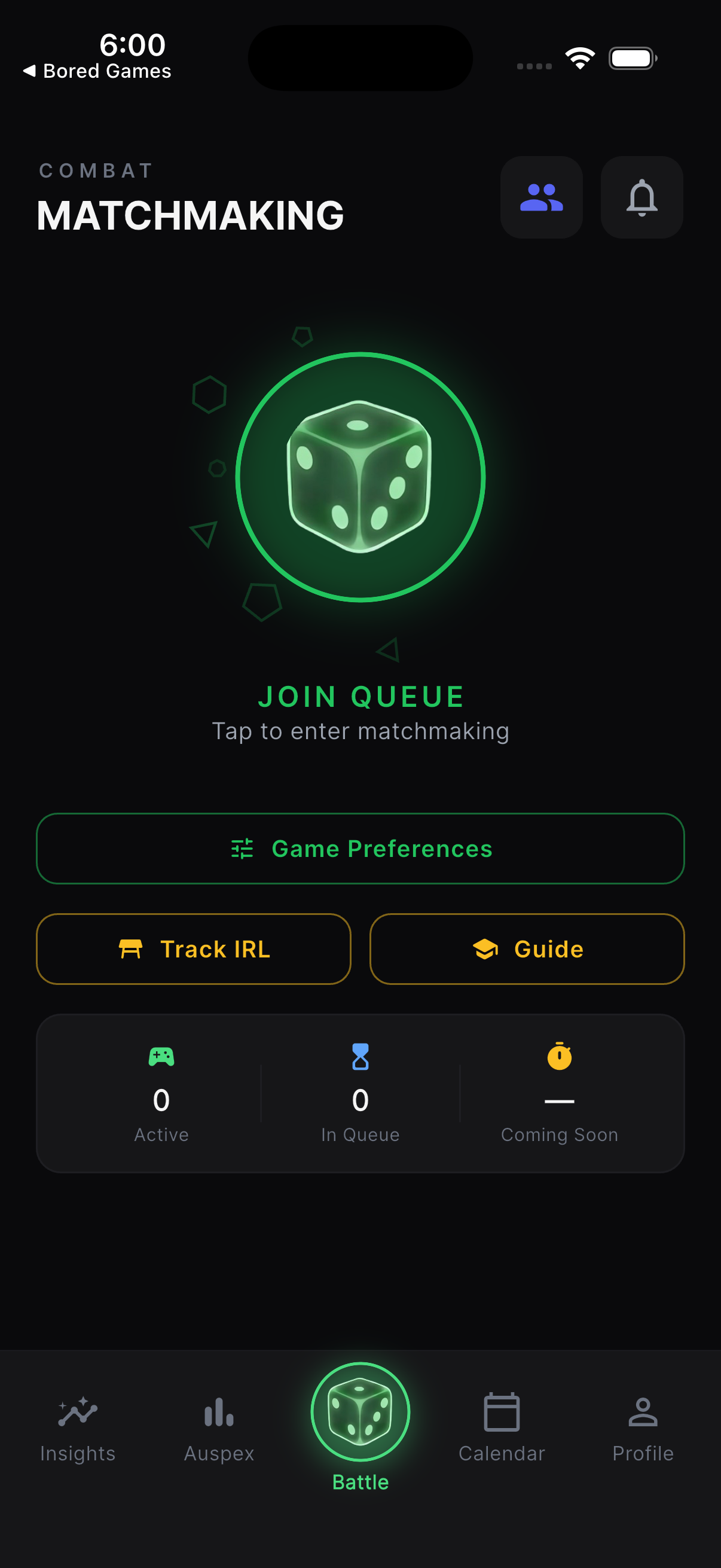
Task: Select the Active stat counter
Action: point(161,1100)
